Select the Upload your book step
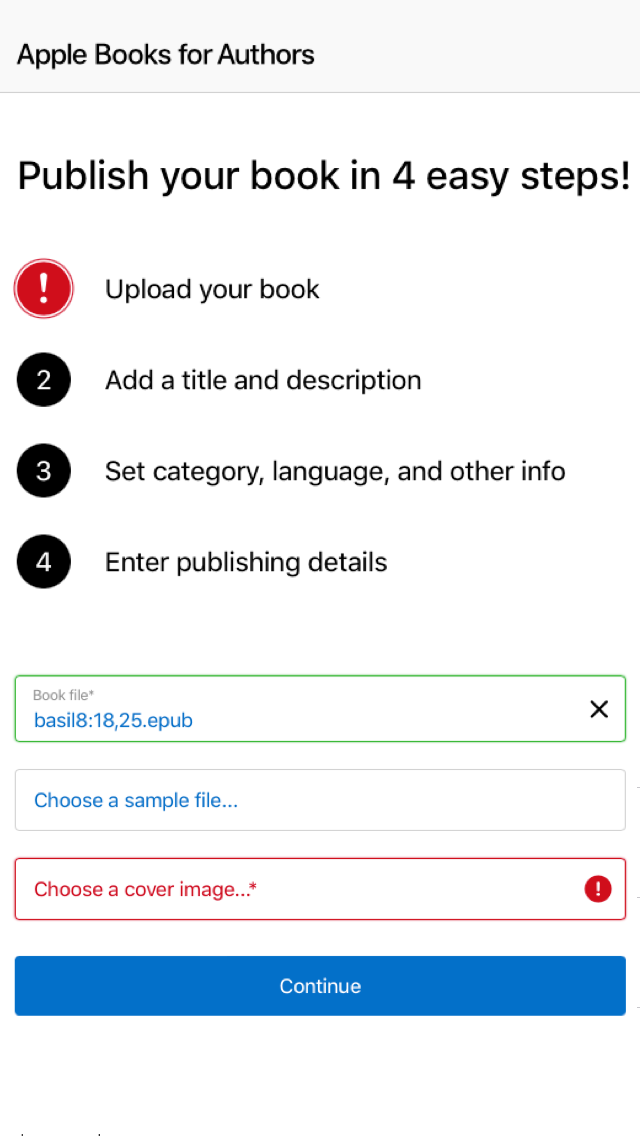 pos(167,289)
